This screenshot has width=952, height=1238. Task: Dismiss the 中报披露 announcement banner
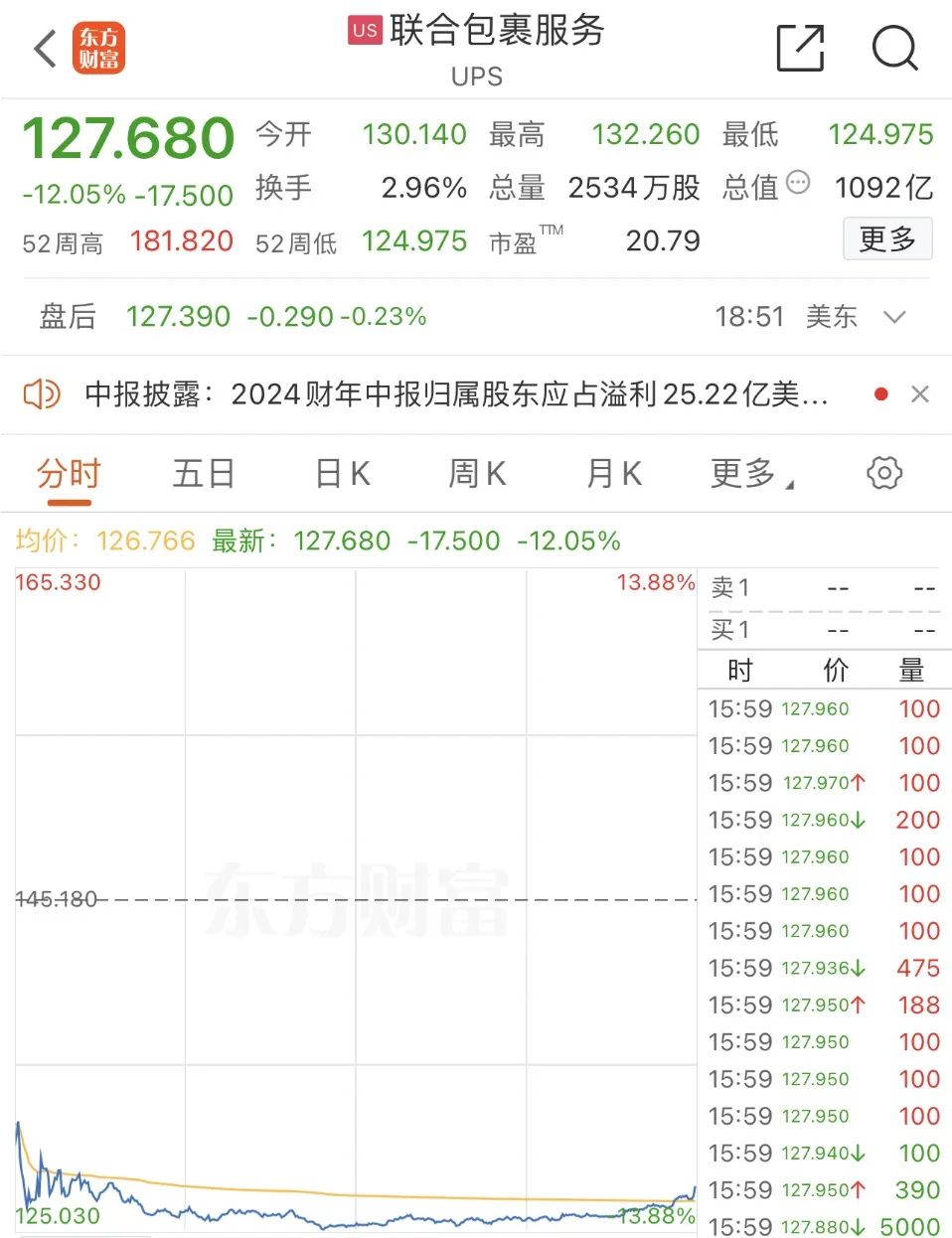coord(920,394)
